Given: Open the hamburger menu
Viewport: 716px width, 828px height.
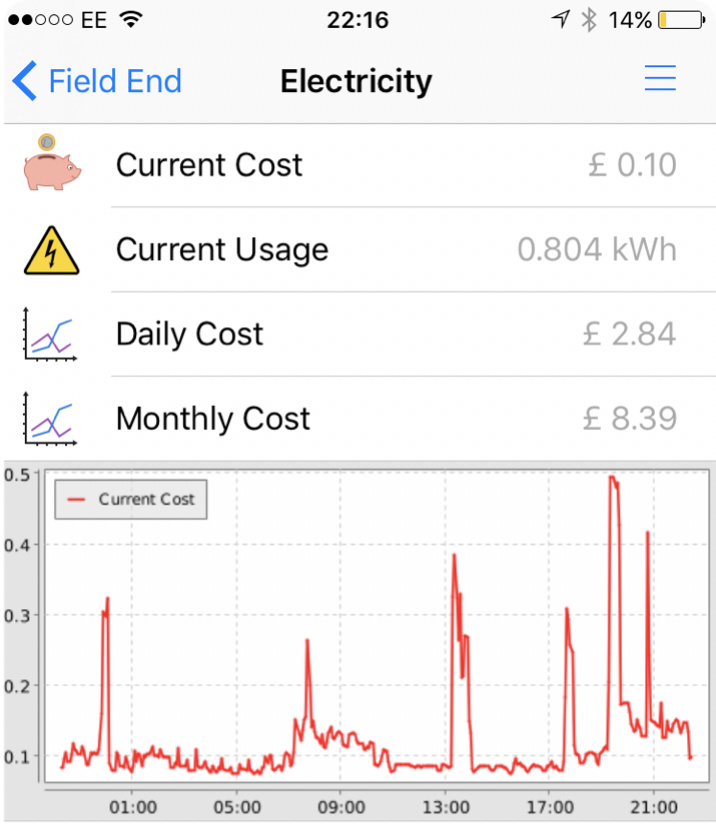Looking at the screenshot, I should pos(660,79).
